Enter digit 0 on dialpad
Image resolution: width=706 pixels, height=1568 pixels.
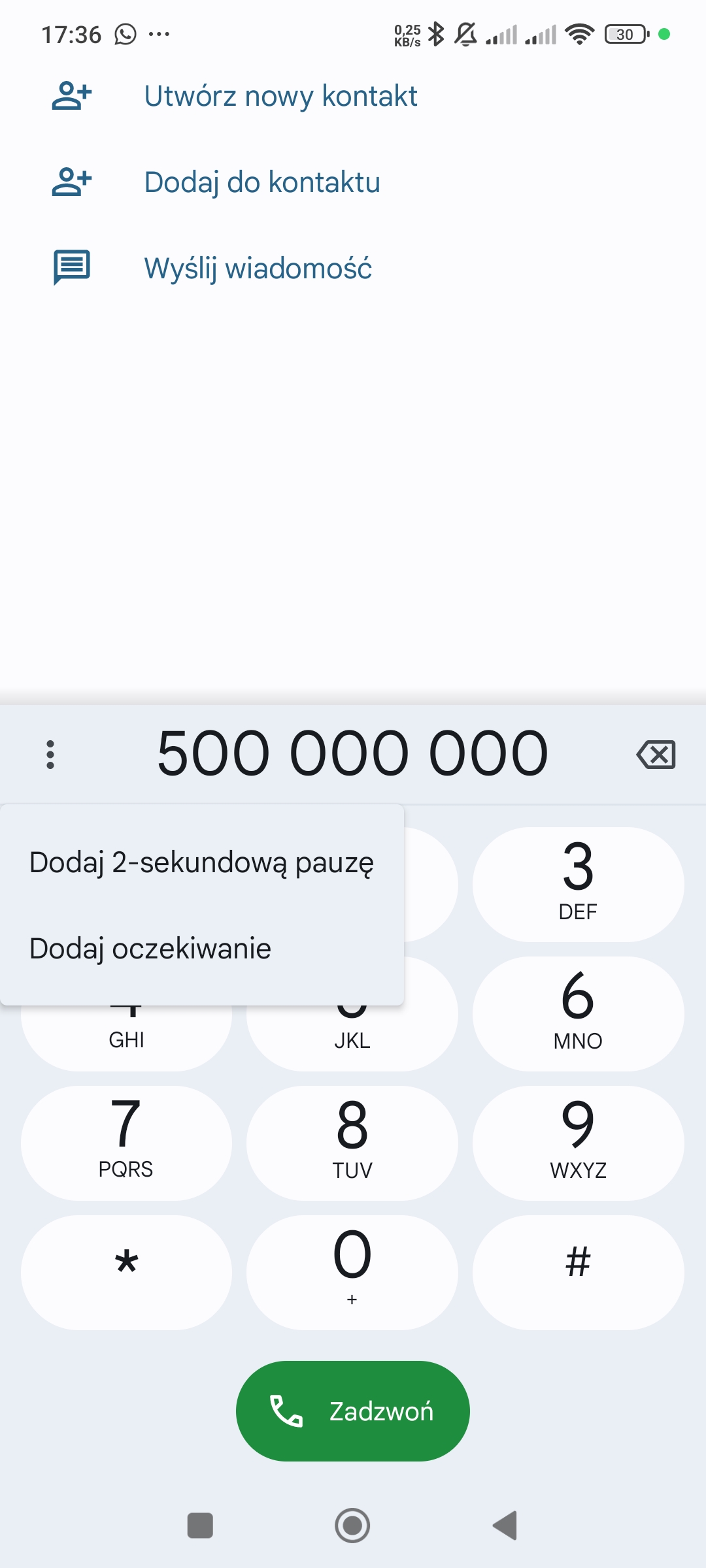click(x=352, y=1271)
